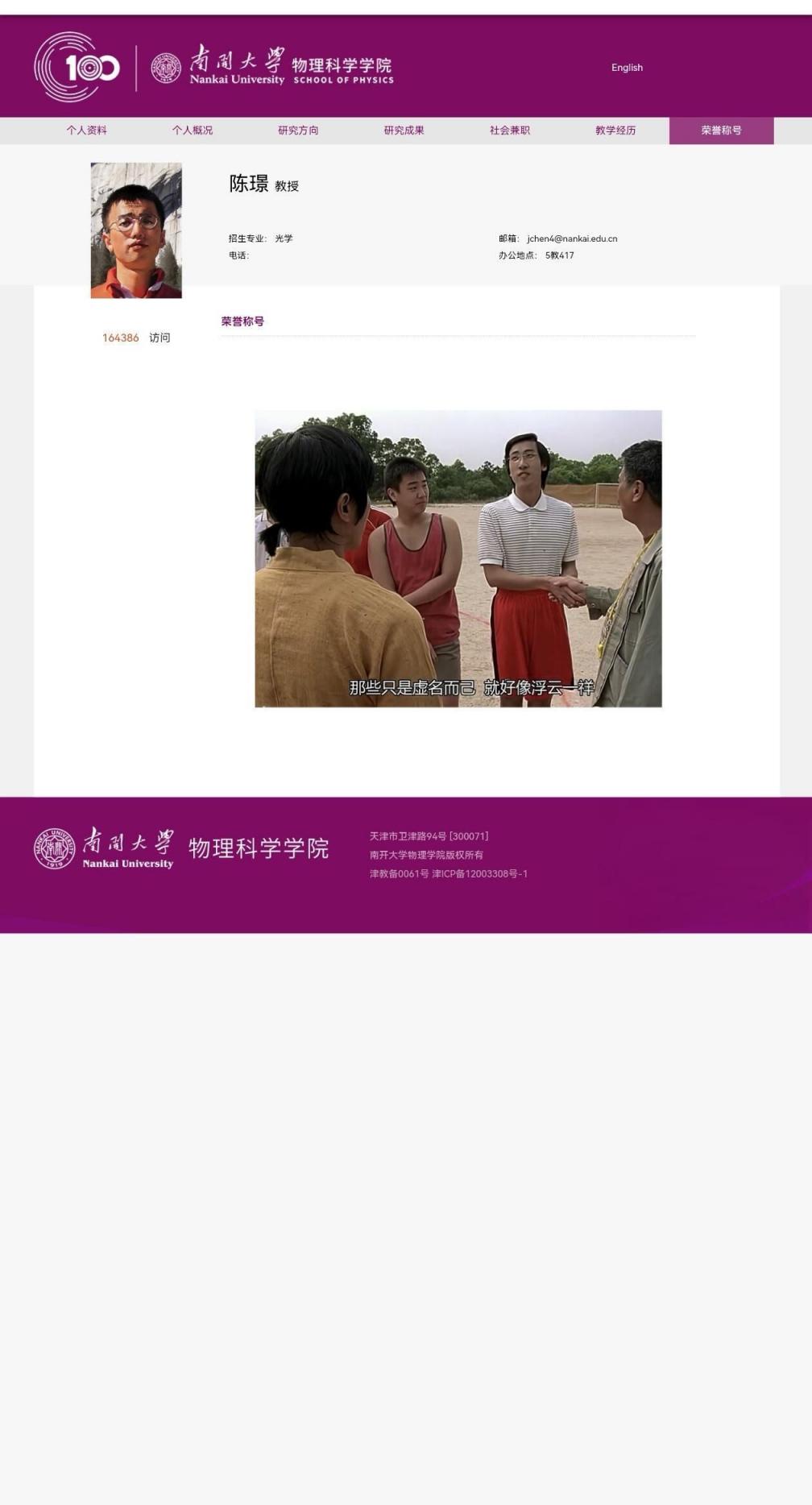Open the 研究方向 tab
The height and width of the screenshot is (1505, 812).
[x=298, y=131]
